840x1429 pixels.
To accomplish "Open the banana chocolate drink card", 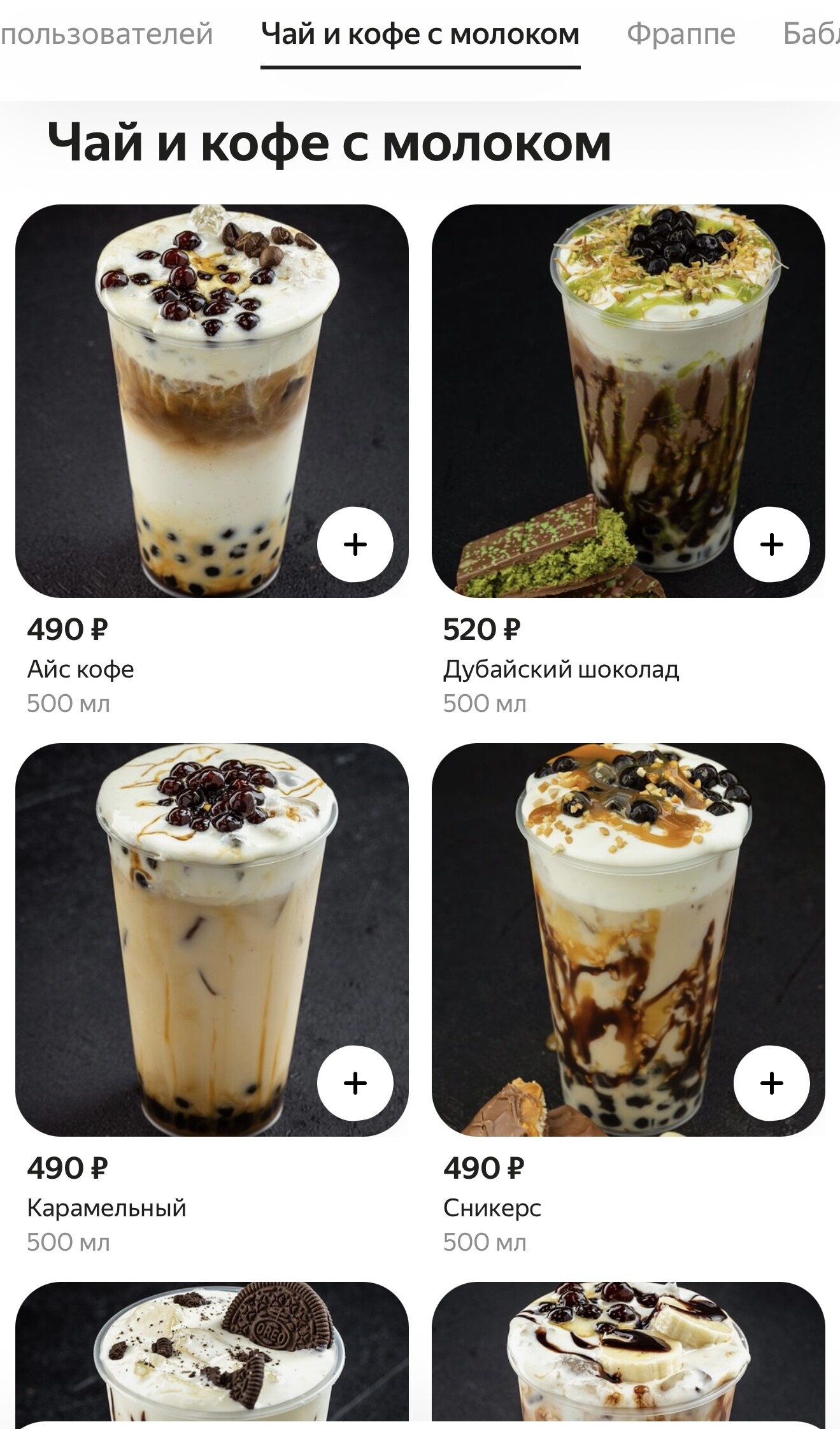I will click(628, 1350).
